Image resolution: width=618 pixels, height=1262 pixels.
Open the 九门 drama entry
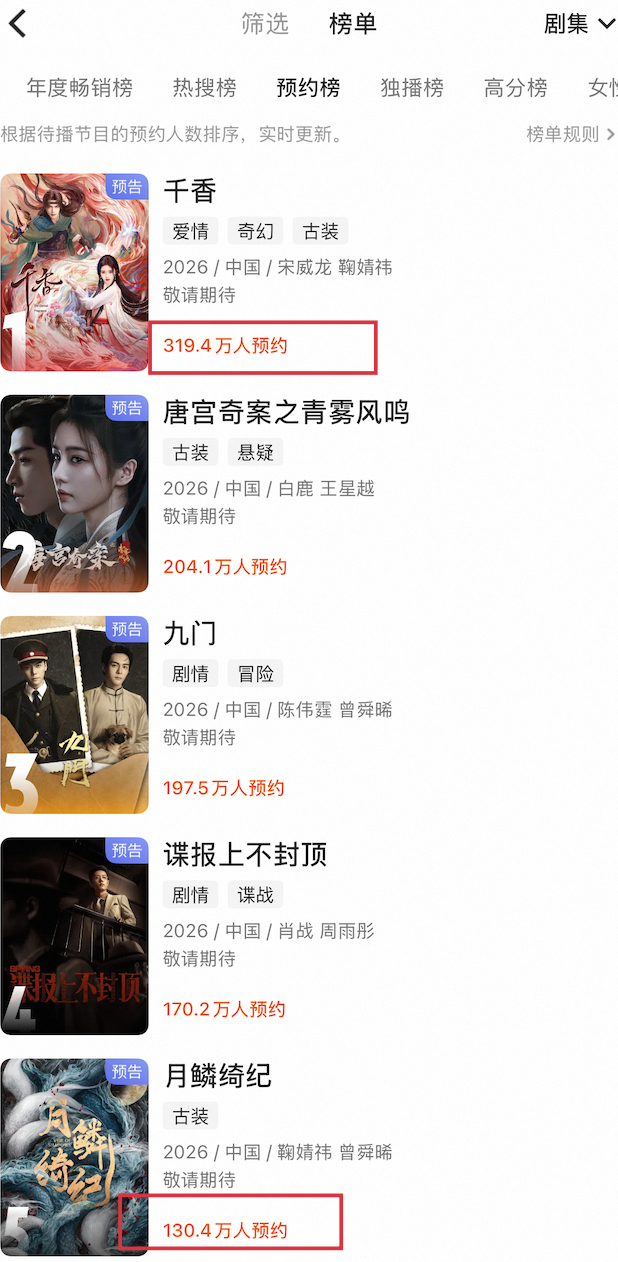190,633
